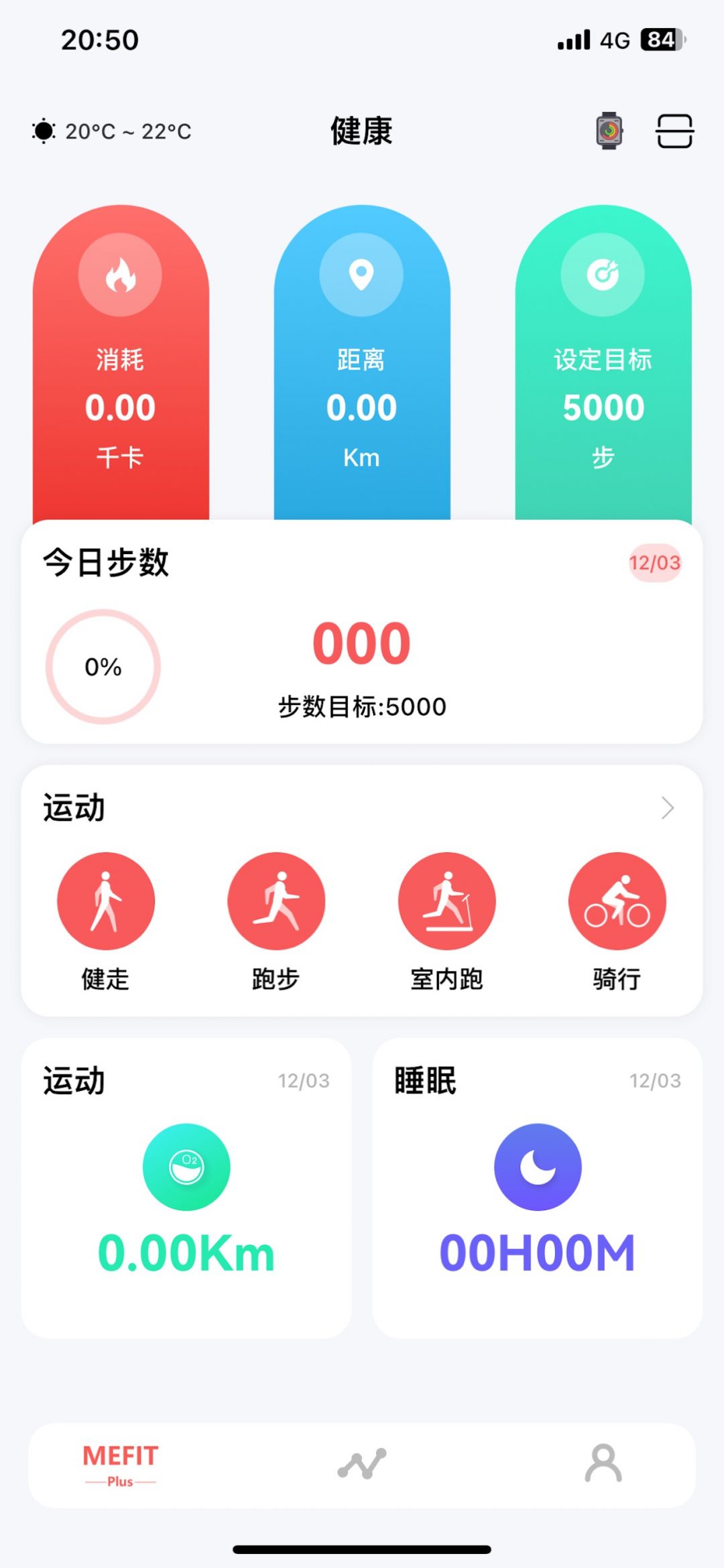Switch to the trends chart tab
Screen dimensions: 724x1568
(362, 1464)
